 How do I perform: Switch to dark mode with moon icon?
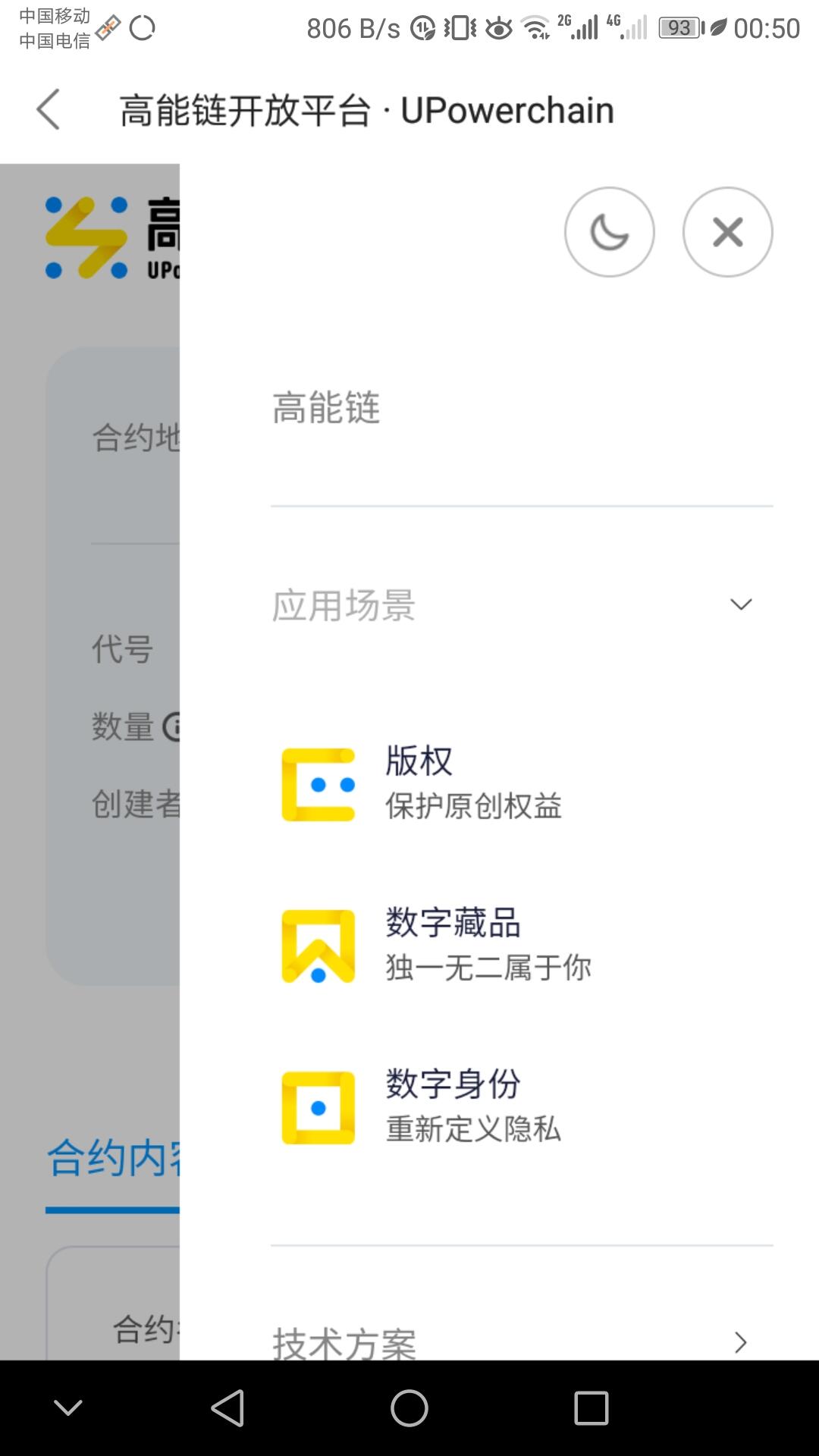[x=610, y=232]
